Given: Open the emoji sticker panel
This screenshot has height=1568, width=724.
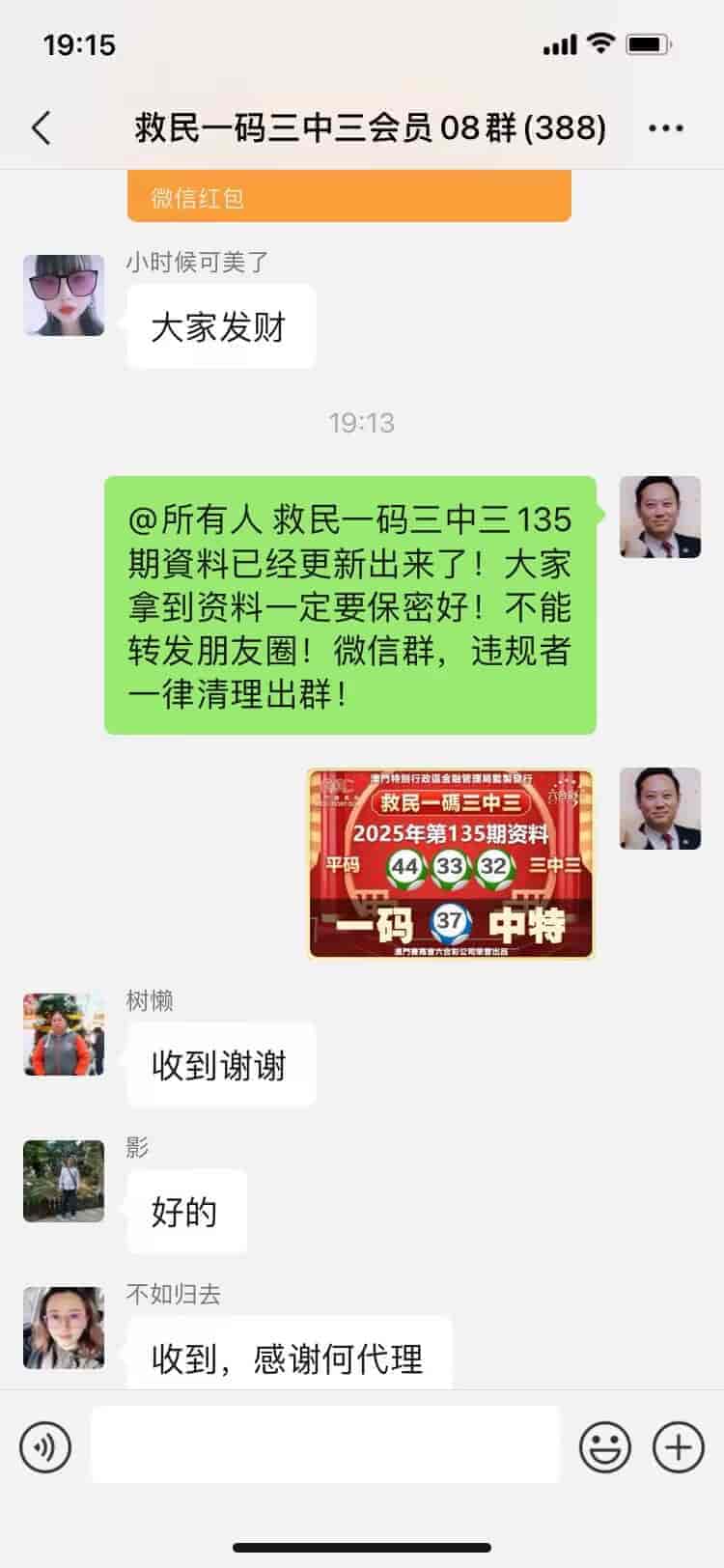Looking at the screenshot, I should pyautogui.click(x=604, y=1446).
